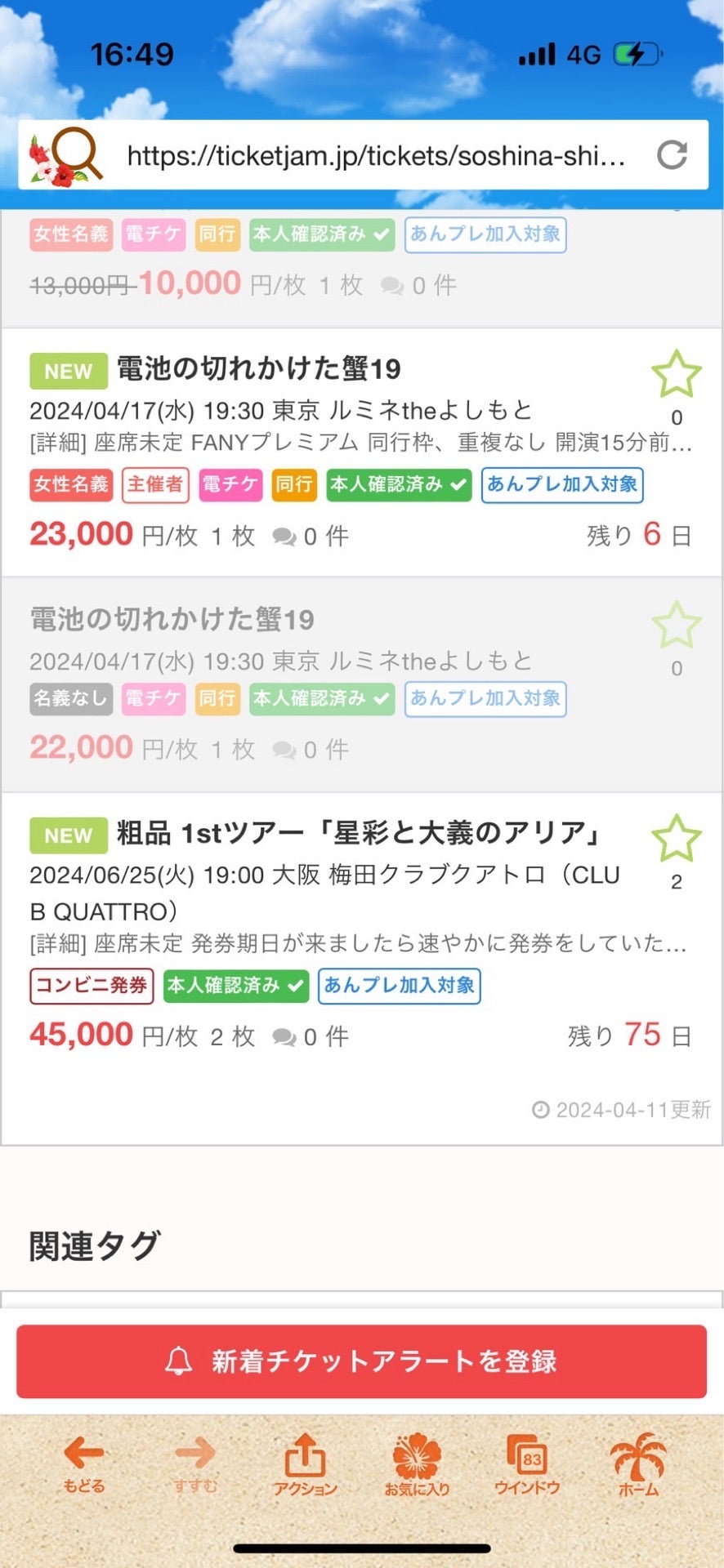Open the 10,000 yen discounted ticket listing
Viewport: 724px width, 1568px height.
click(190, 284)
